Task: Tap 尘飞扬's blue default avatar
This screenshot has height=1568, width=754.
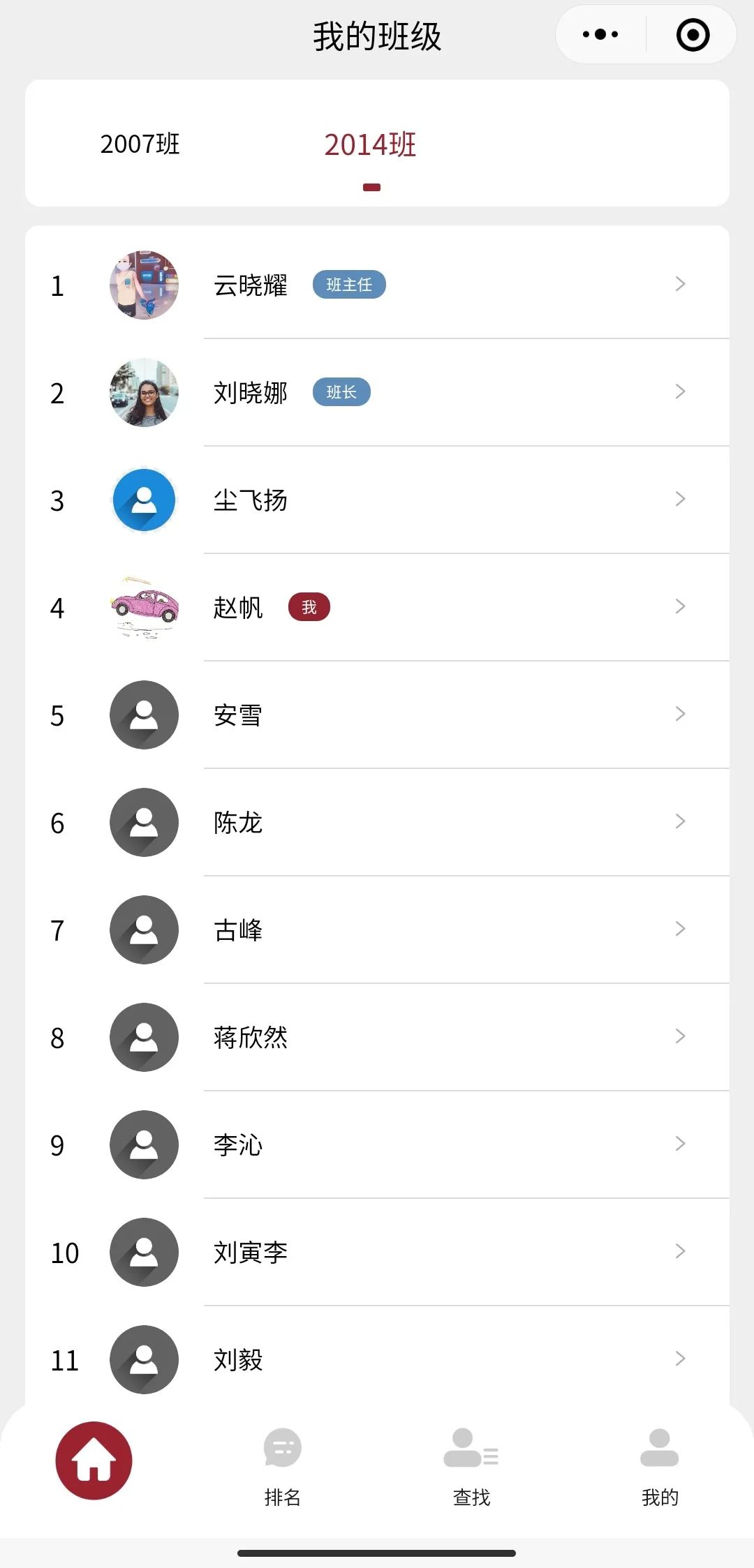Action: [144, 500]
